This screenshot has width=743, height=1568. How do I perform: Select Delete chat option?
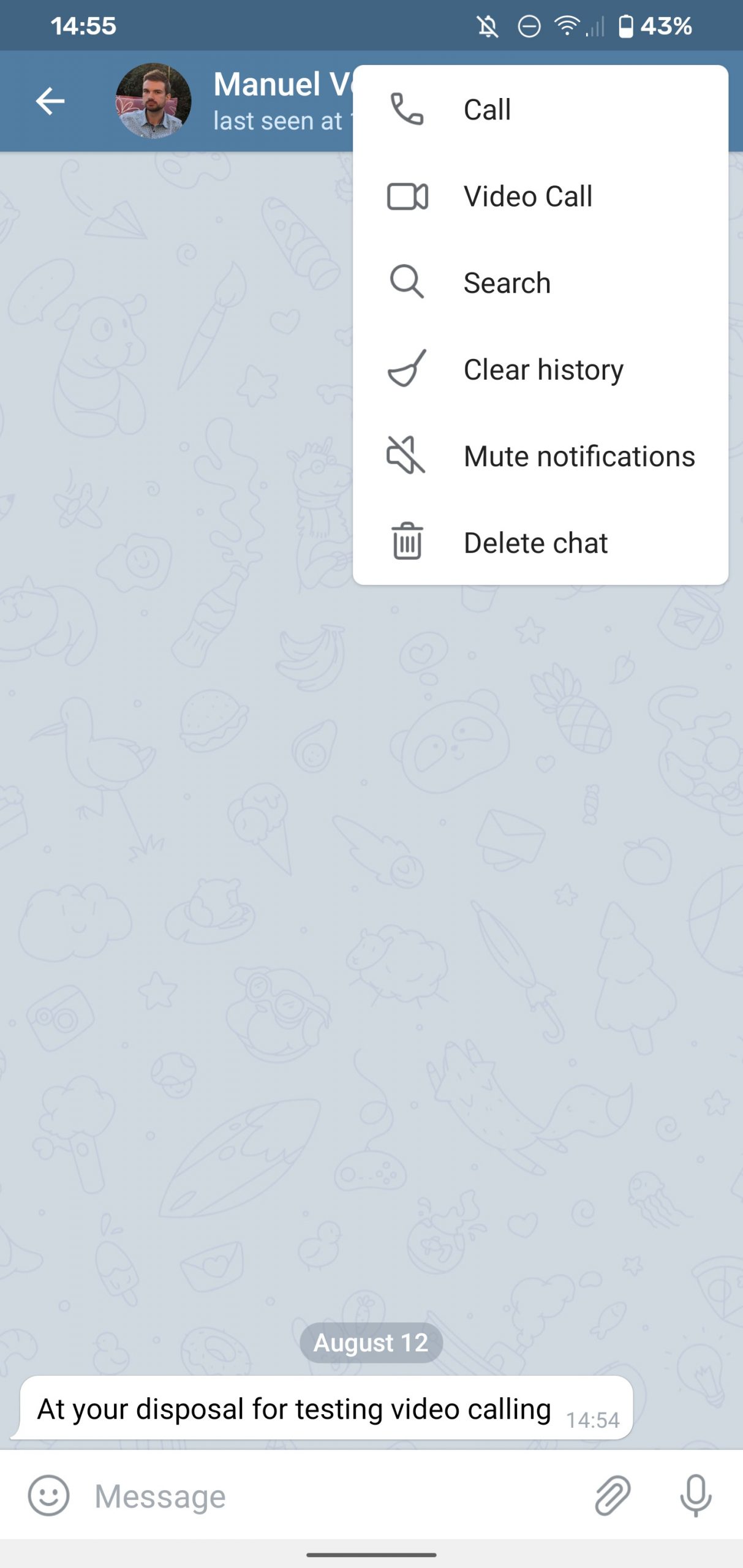[535, 543]
